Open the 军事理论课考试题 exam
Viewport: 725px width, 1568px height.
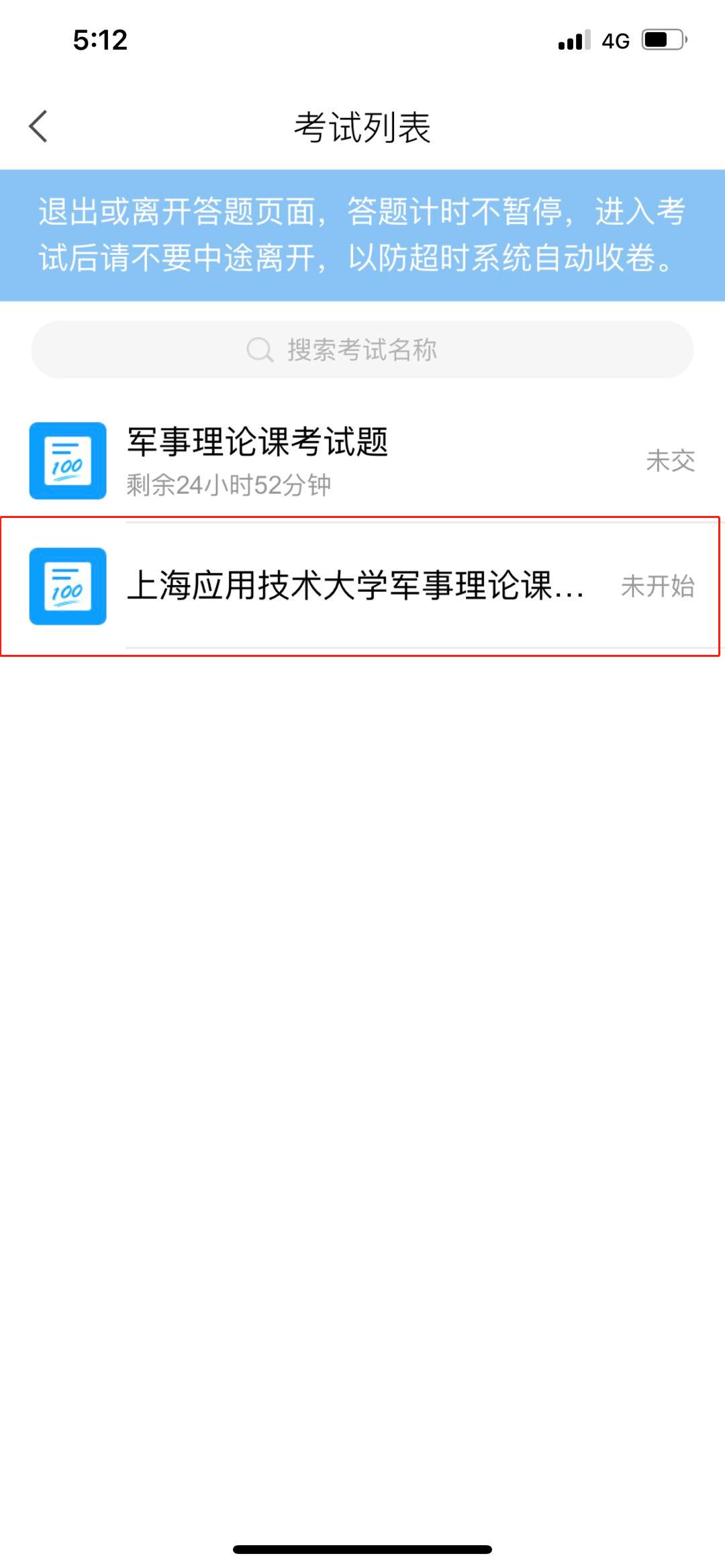(x=362, y=460)
